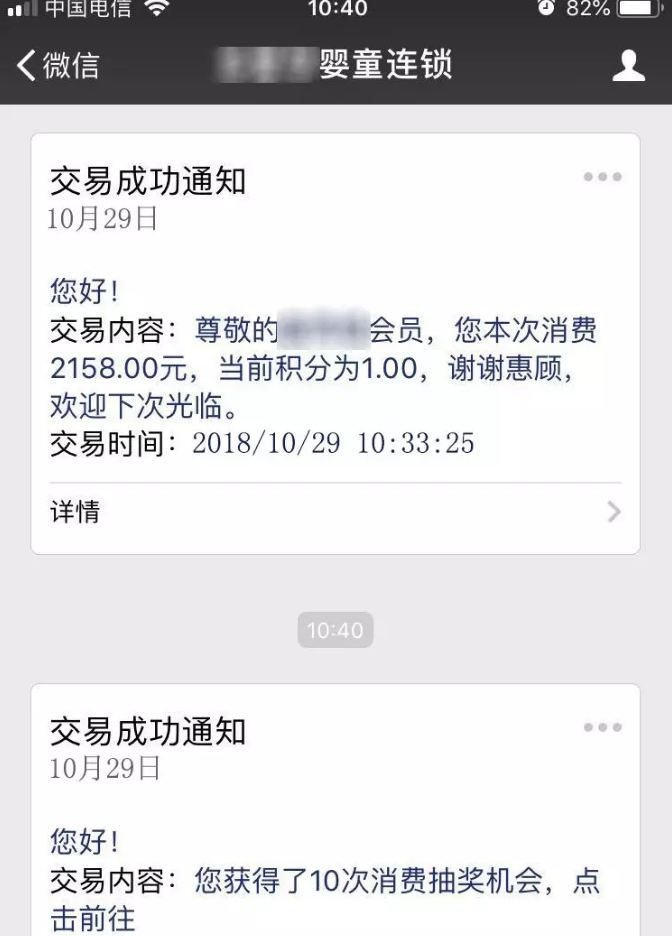Open the account profile icon

point(628,65)
